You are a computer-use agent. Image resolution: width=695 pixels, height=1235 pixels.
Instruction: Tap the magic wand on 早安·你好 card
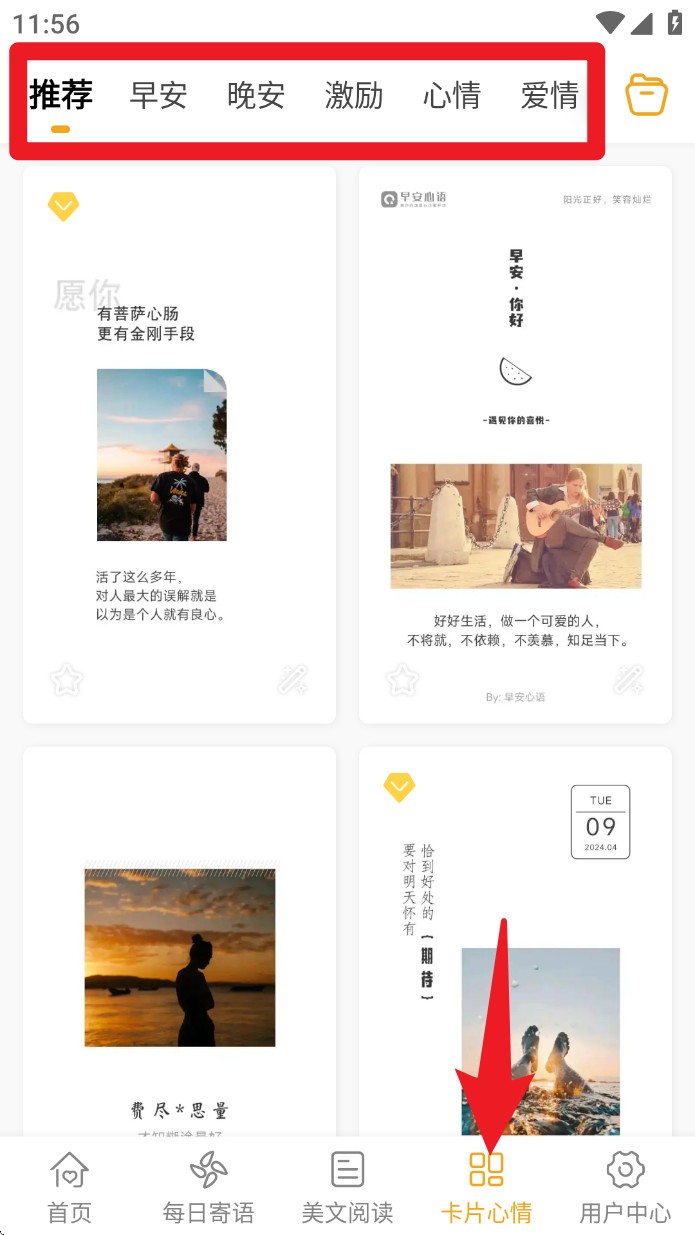coord(629,680)
